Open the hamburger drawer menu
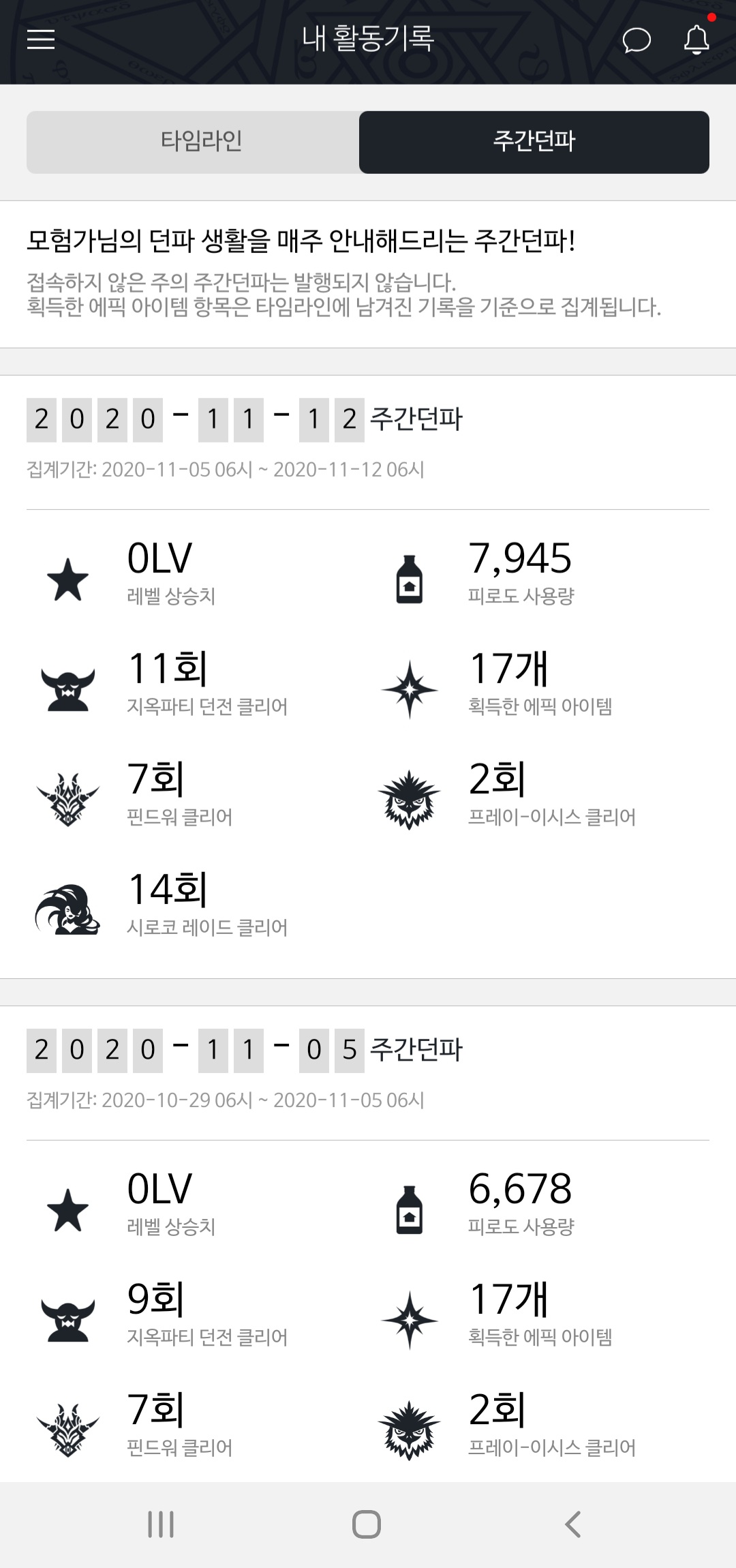 [x=41, y=40]
